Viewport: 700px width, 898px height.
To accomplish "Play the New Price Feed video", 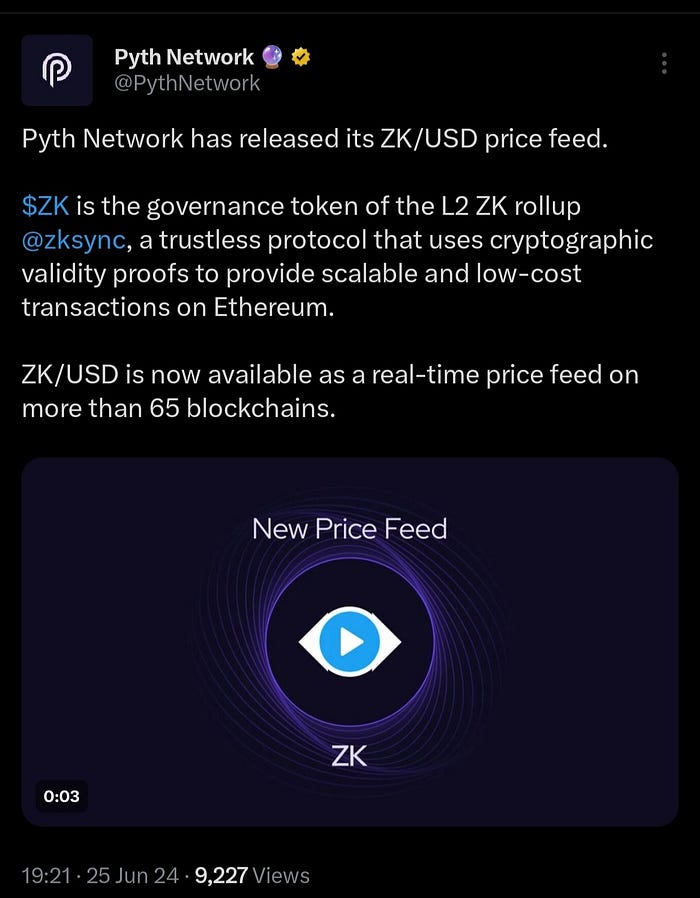I will 350,641.
